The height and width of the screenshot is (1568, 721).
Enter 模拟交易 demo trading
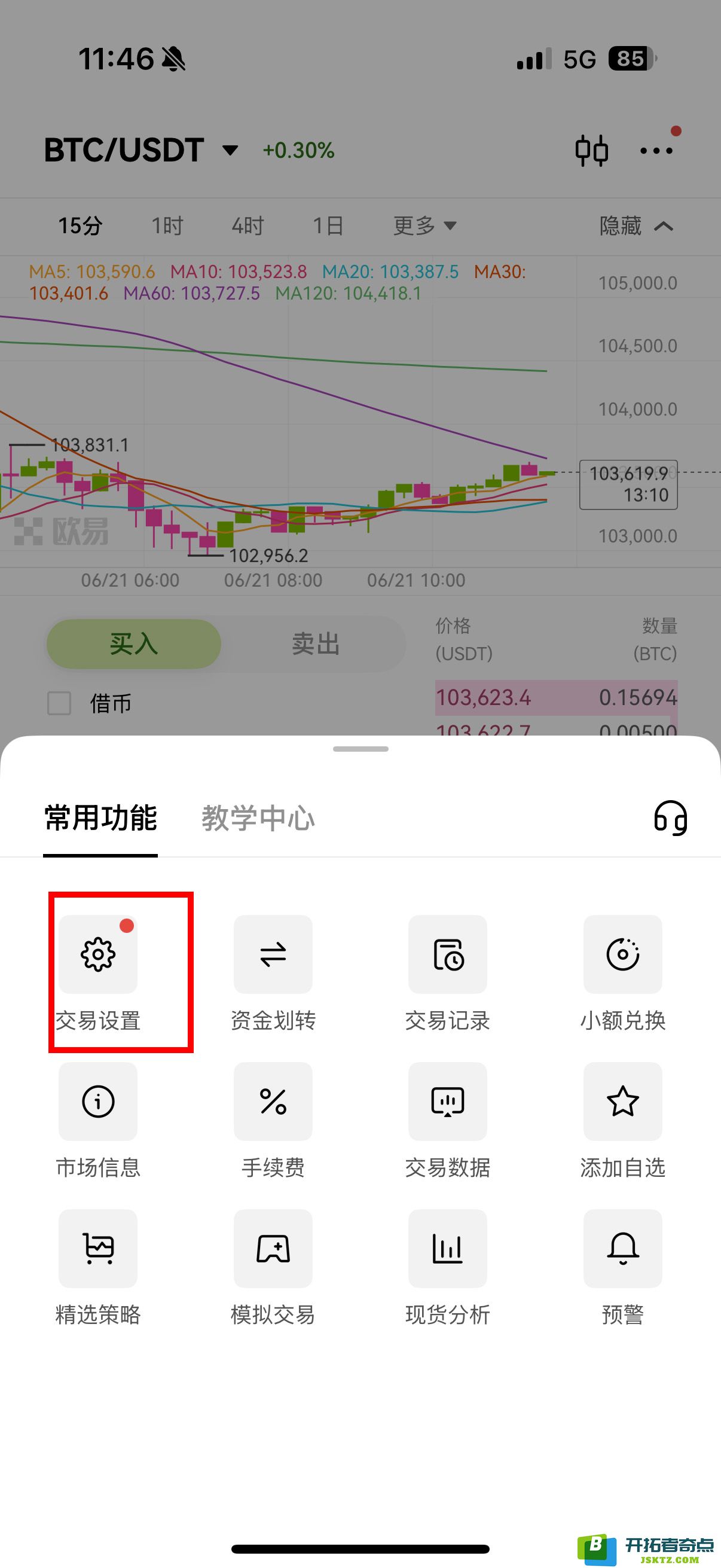tap(273, 1249)
